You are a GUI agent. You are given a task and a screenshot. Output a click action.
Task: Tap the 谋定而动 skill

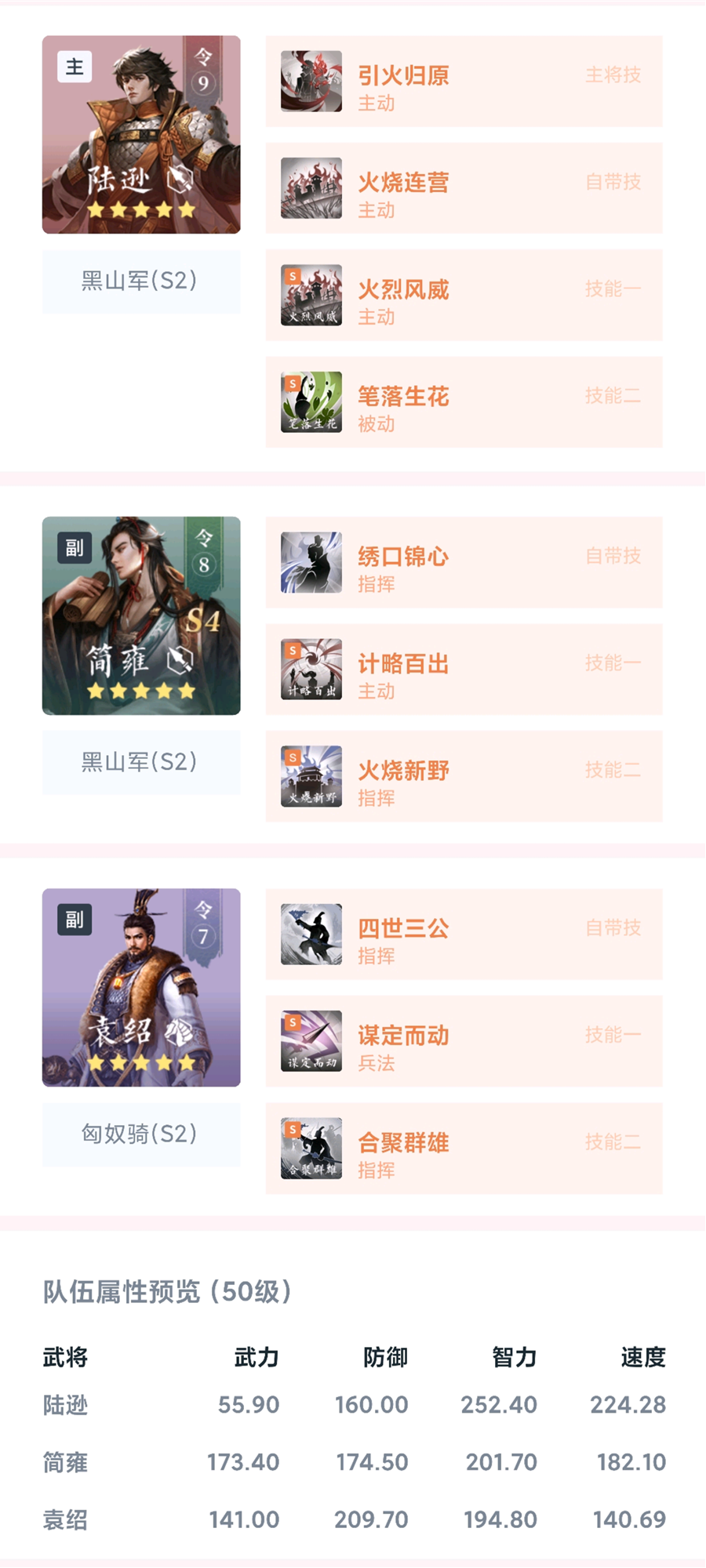coord(464,1041)
